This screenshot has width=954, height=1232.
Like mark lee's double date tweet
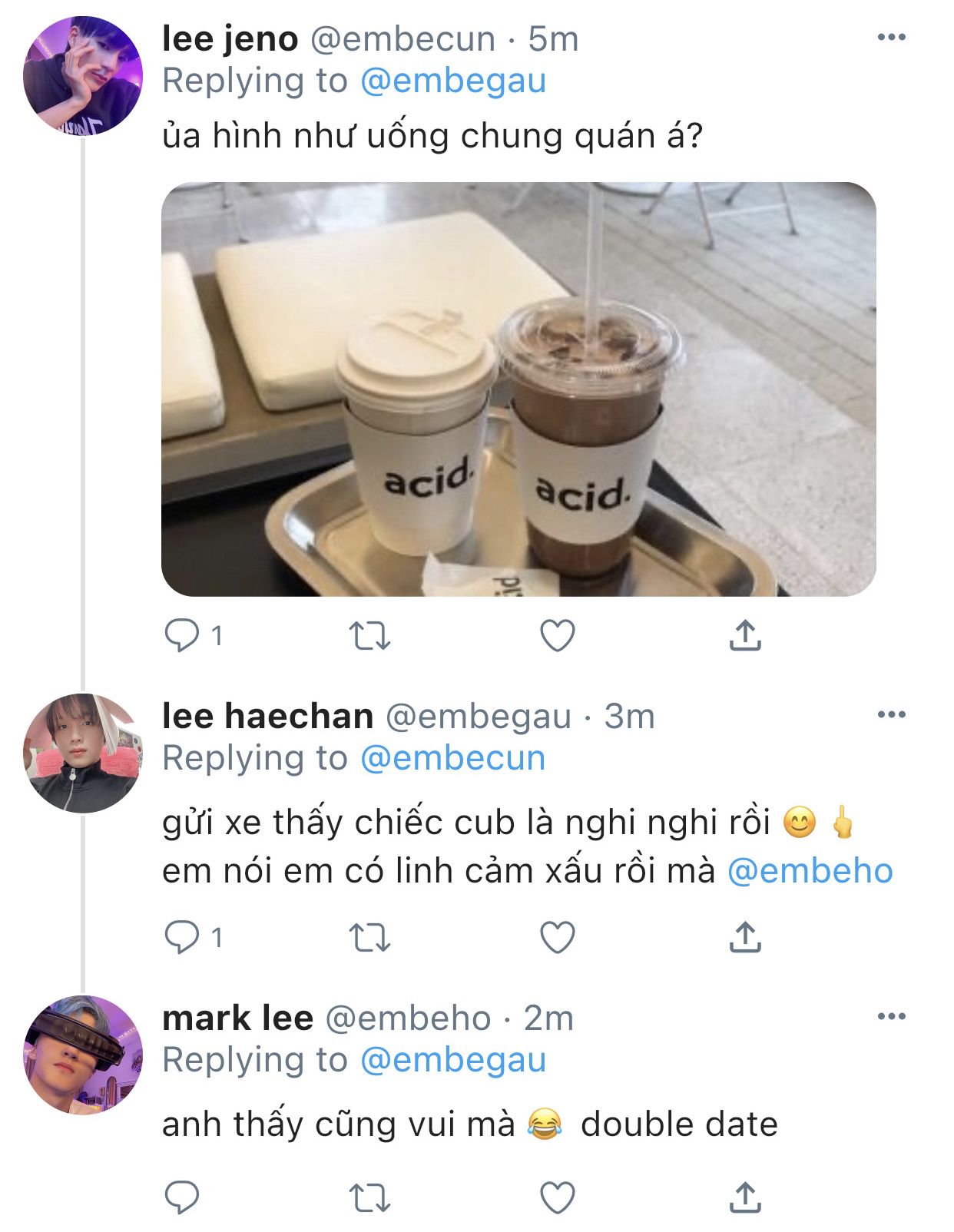(x=558, y=1197)
